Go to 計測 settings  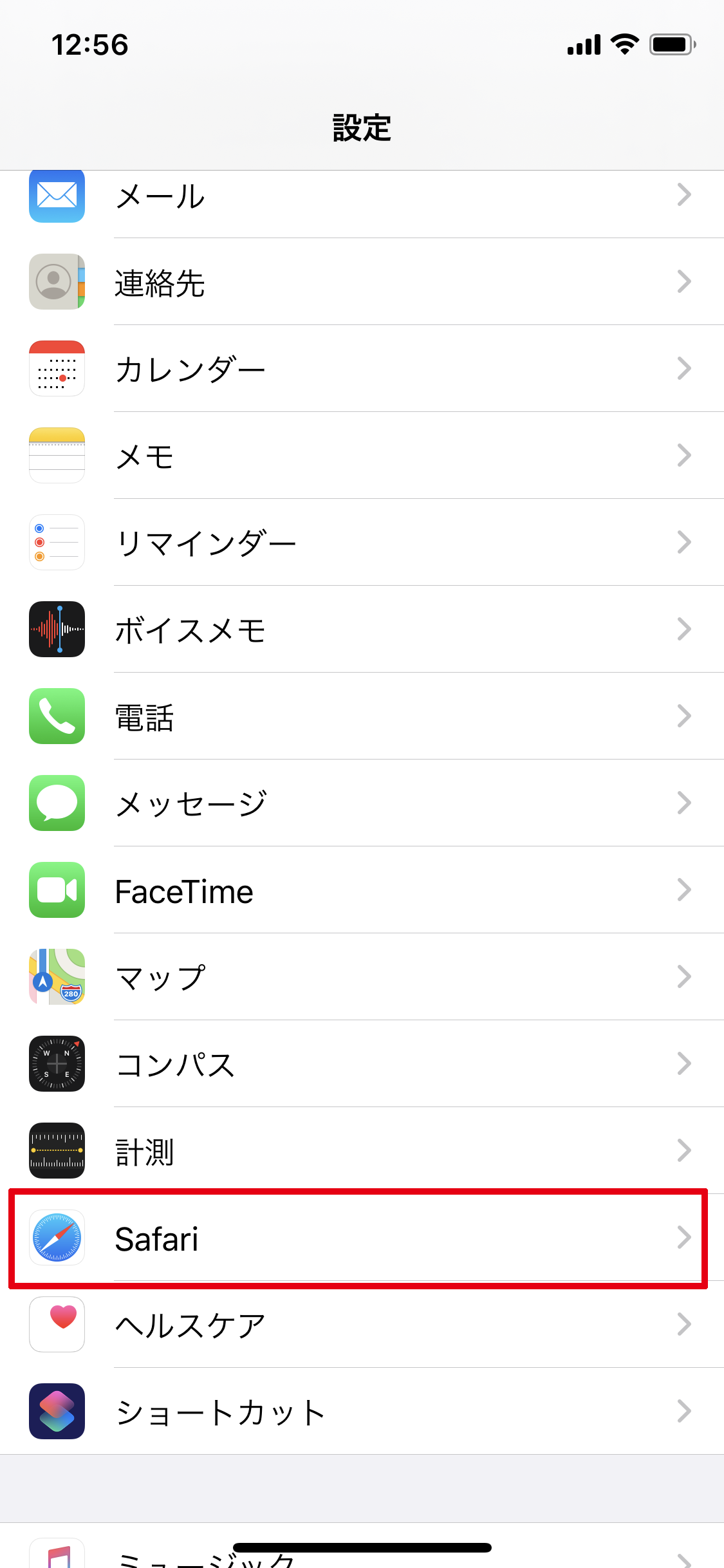tap(360, 1151)
